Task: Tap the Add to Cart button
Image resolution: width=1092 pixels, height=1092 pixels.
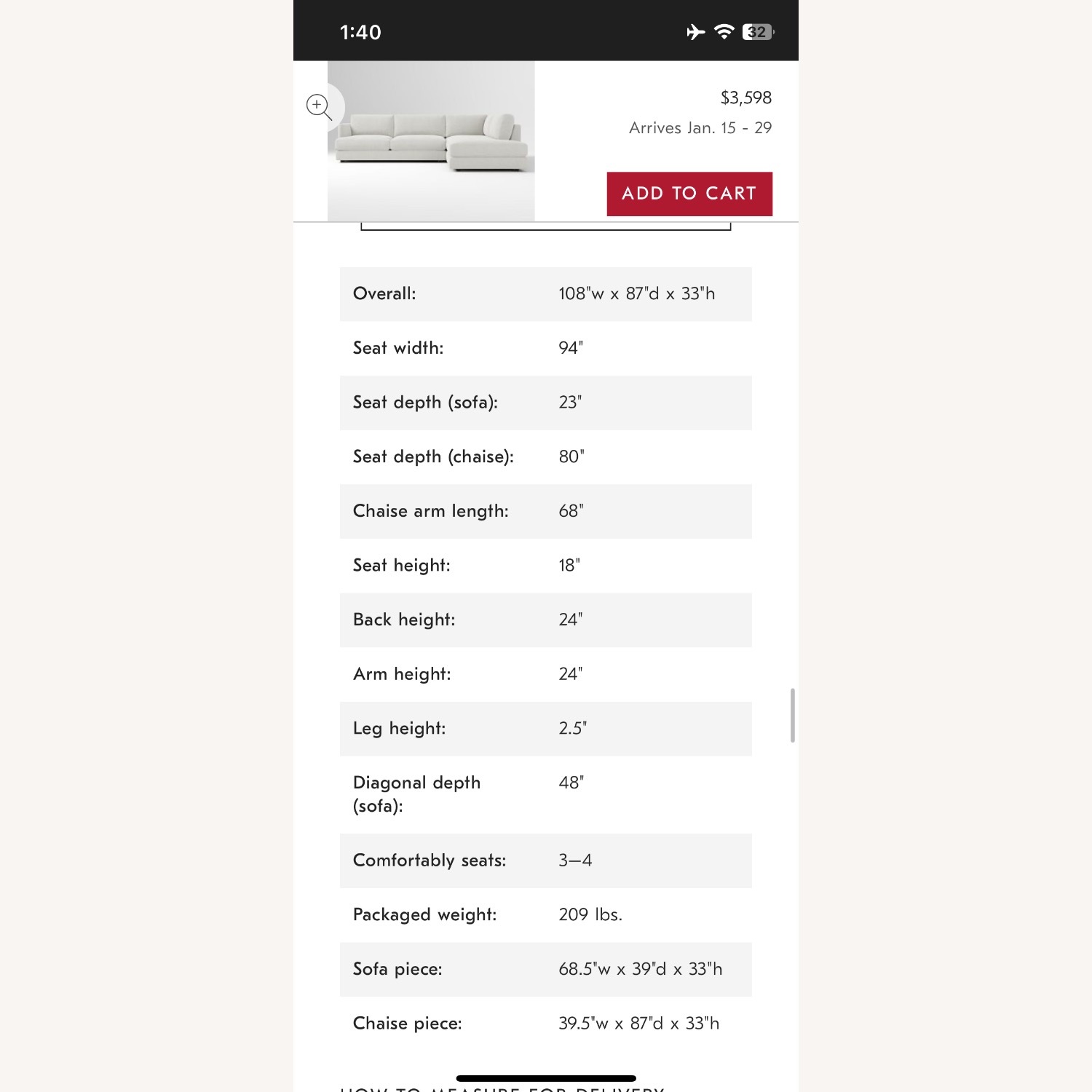Action: (x=689, y=194)
